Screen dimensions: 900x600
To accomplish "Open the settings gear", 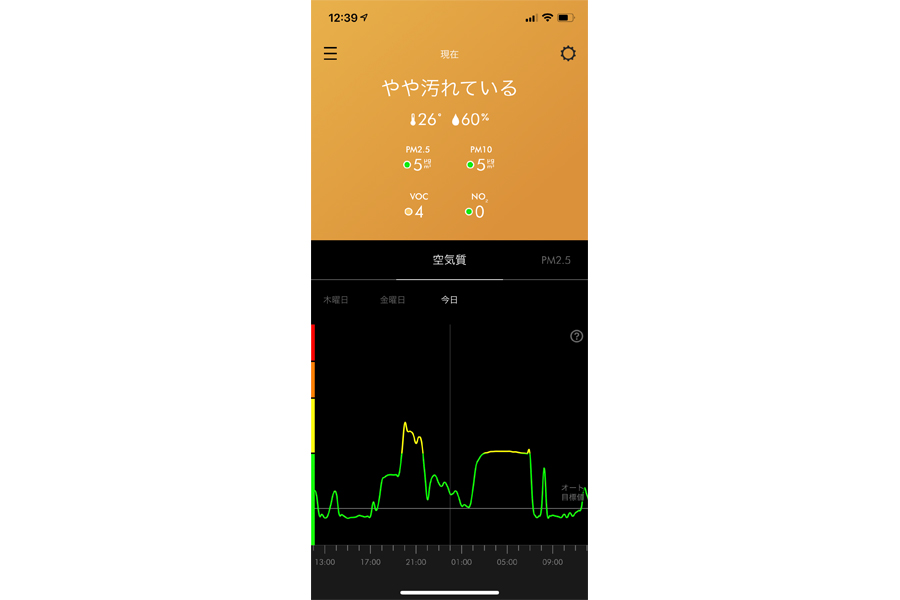I will 568,54.
